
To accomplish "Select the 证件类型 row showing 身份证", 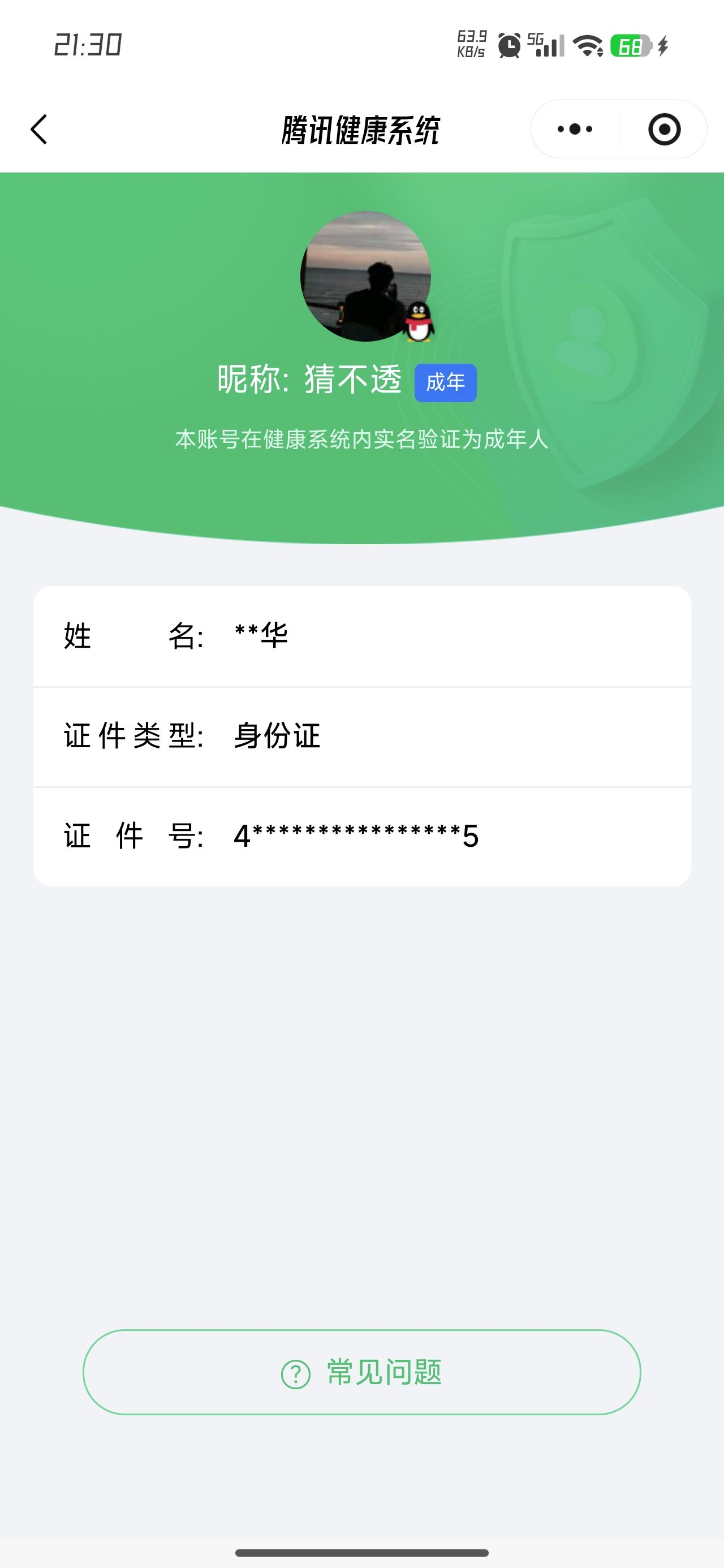I will 361,736.
